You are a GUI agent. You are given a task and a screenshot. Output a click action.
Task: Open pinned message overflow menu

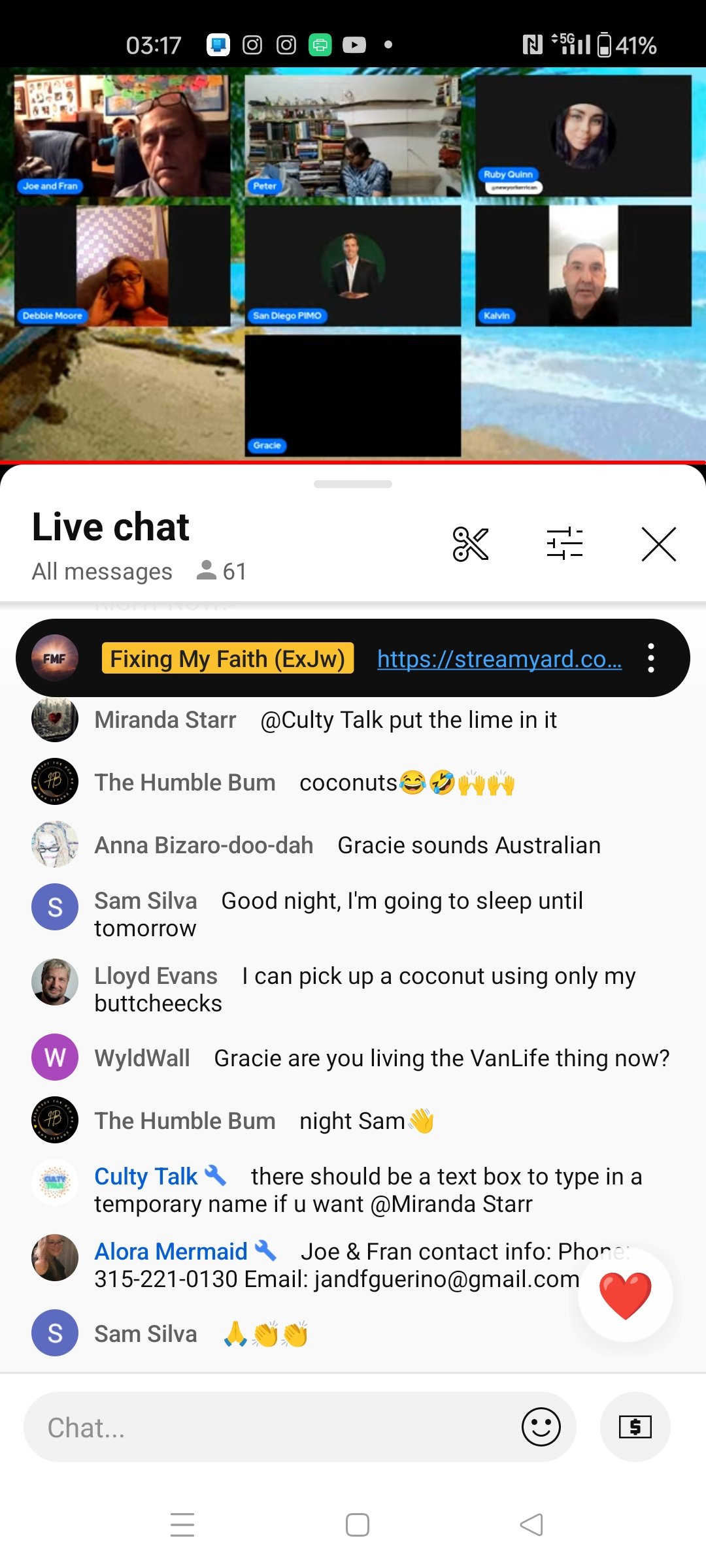click(x=650, y=658)
